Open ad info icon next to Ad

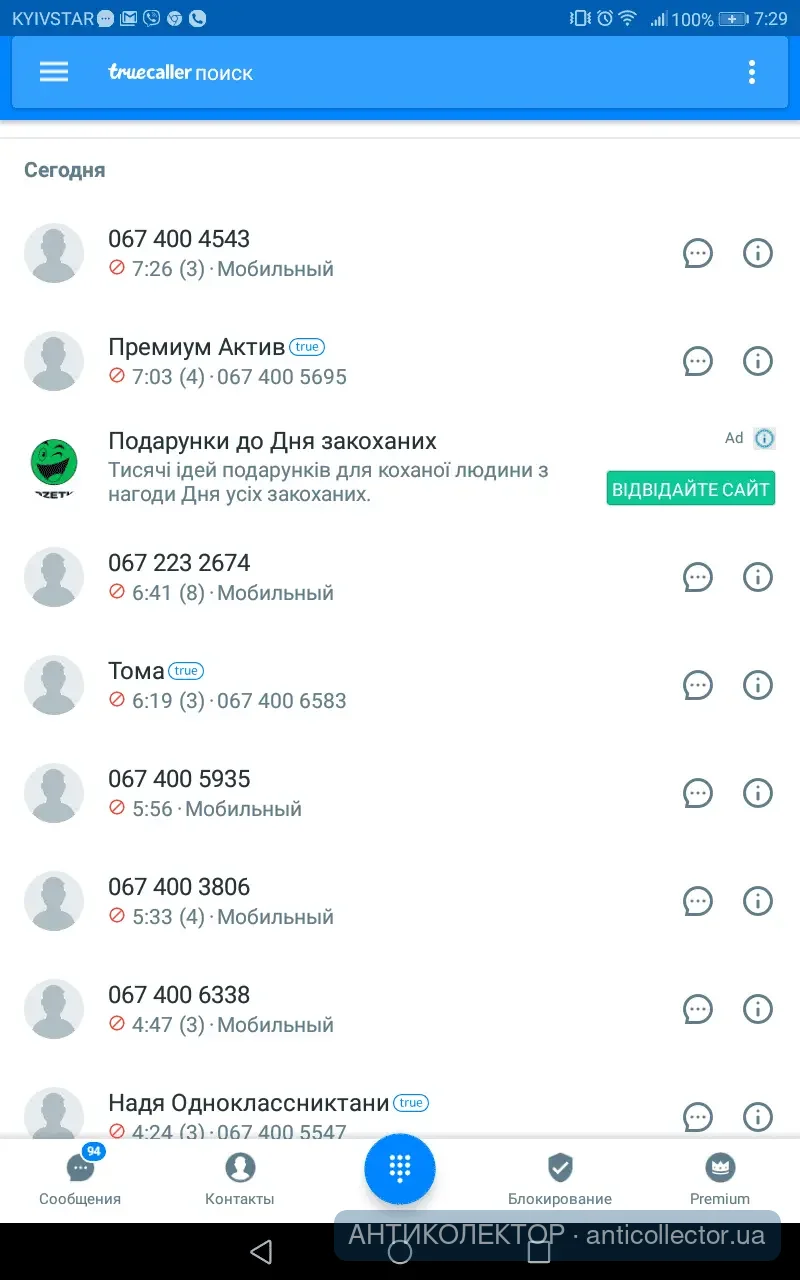(765, 438)
